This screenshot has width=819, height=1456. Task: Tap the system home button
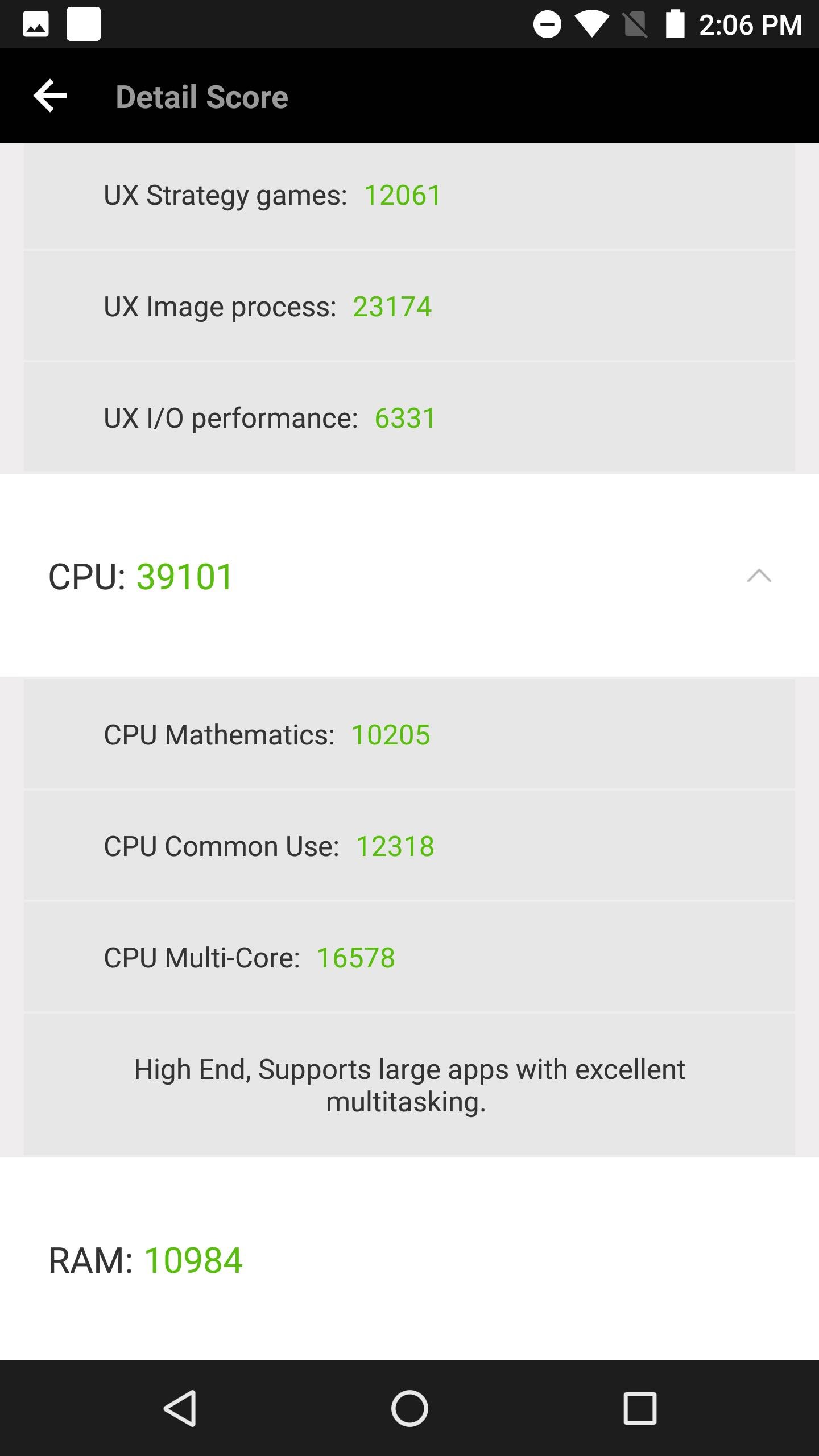coord(409,1408)
